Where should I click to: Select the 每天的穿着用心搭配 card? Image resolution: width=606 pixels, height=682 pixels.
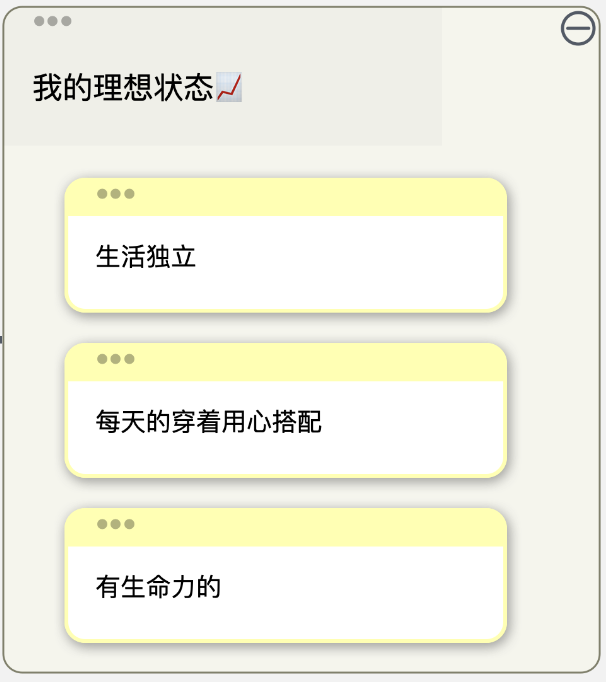point(285,423)
